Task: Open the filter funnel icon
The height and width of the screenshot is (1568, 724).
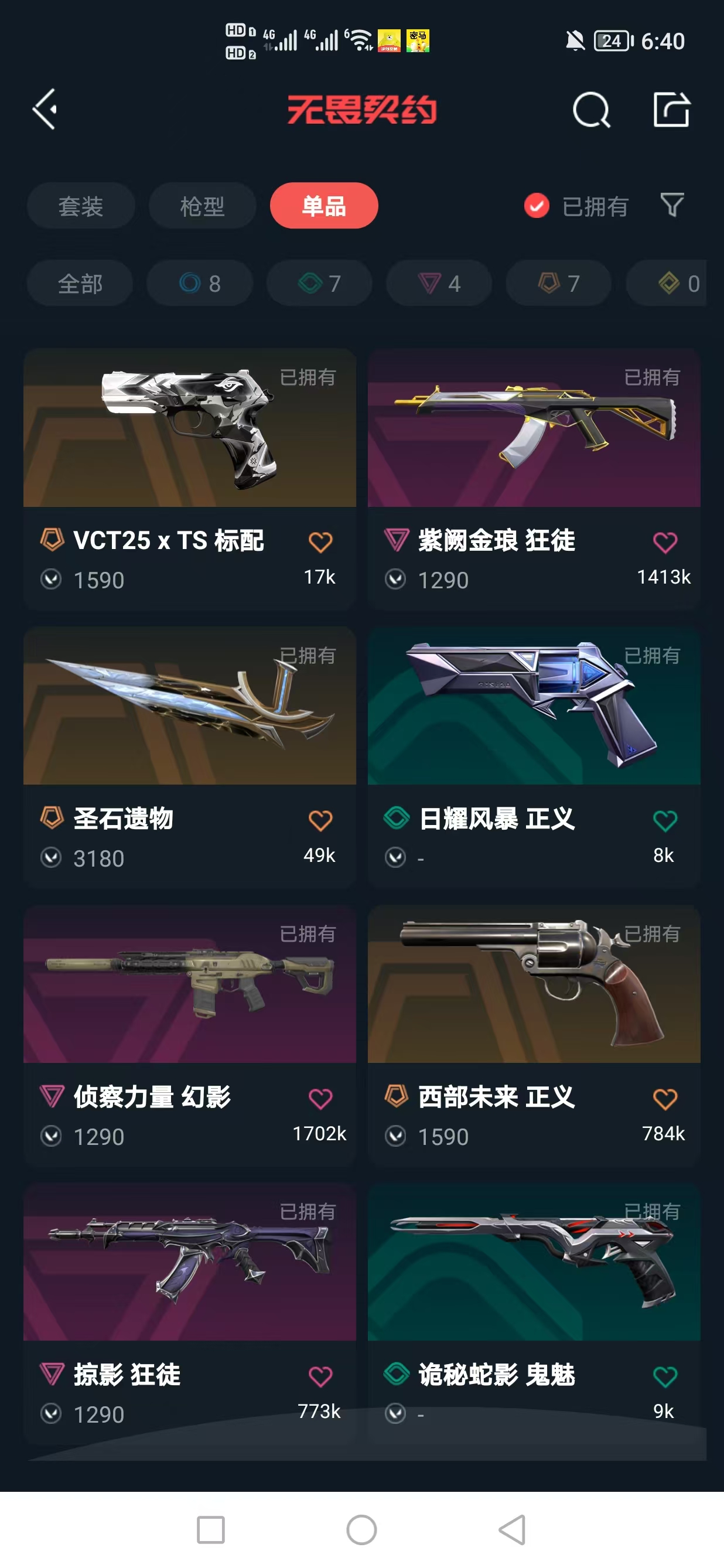Action: point(672,206)
